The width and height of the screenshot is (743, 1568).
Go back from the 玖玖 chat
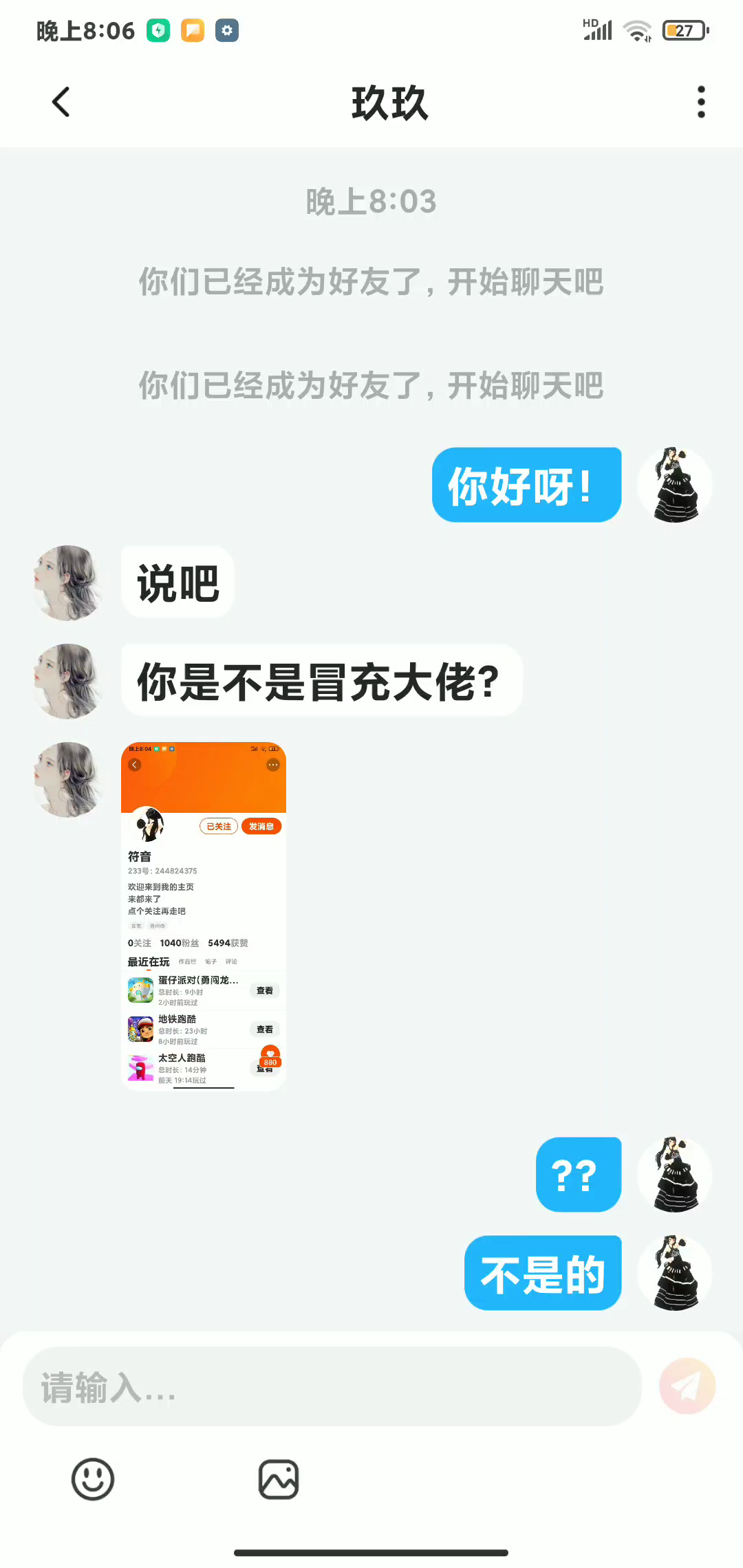pyautogui.click(x=61, y=102)
